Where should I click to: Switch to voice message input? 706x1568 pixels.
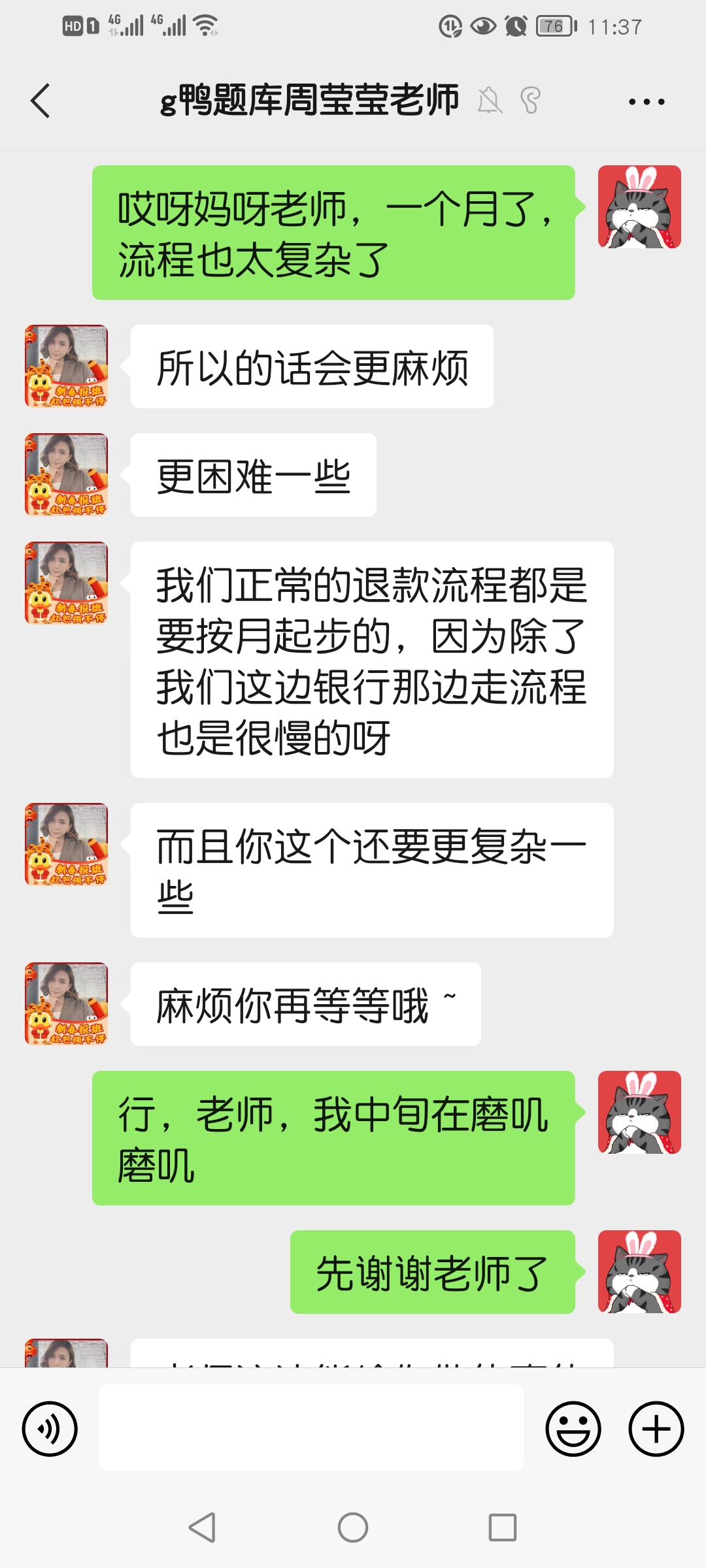[x=50, y=1428]
